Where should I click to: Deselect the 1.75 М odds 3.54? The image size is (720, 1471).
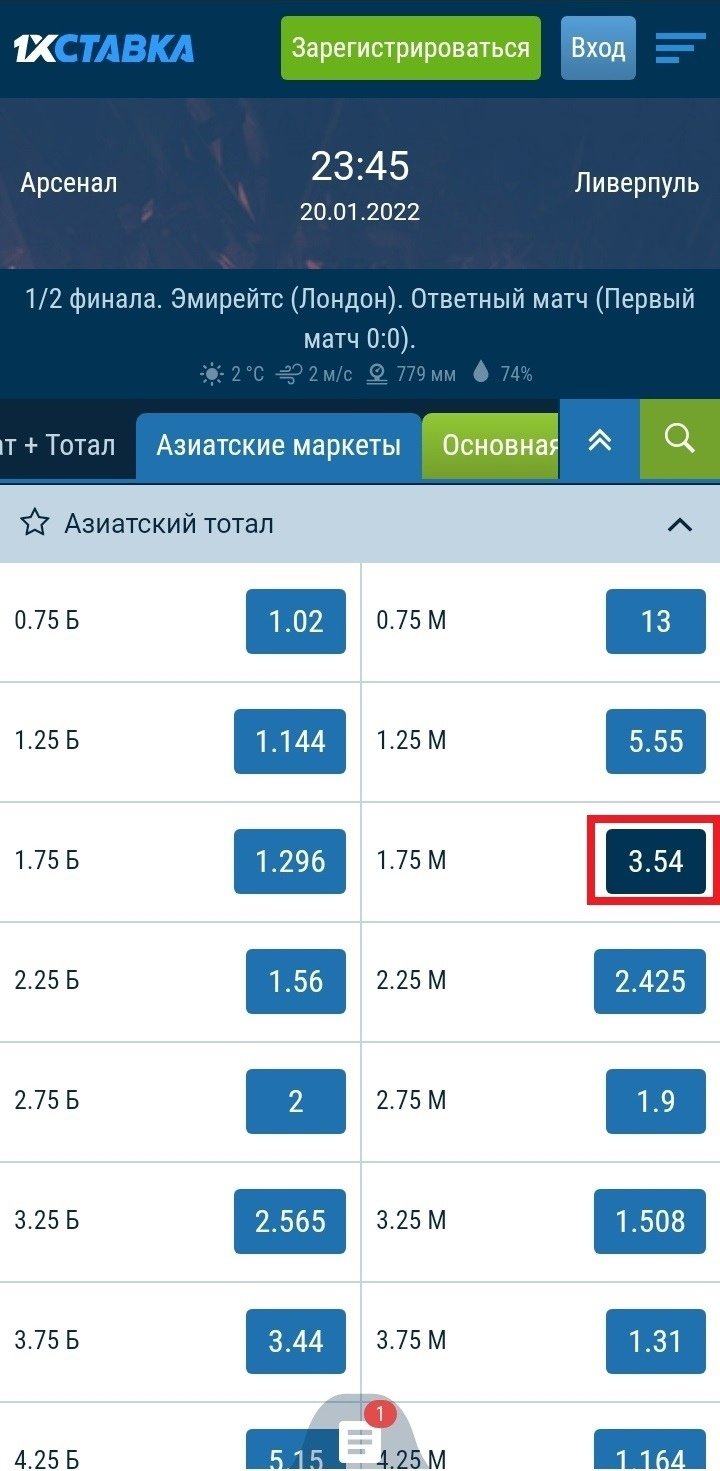(x=656, y=861)
